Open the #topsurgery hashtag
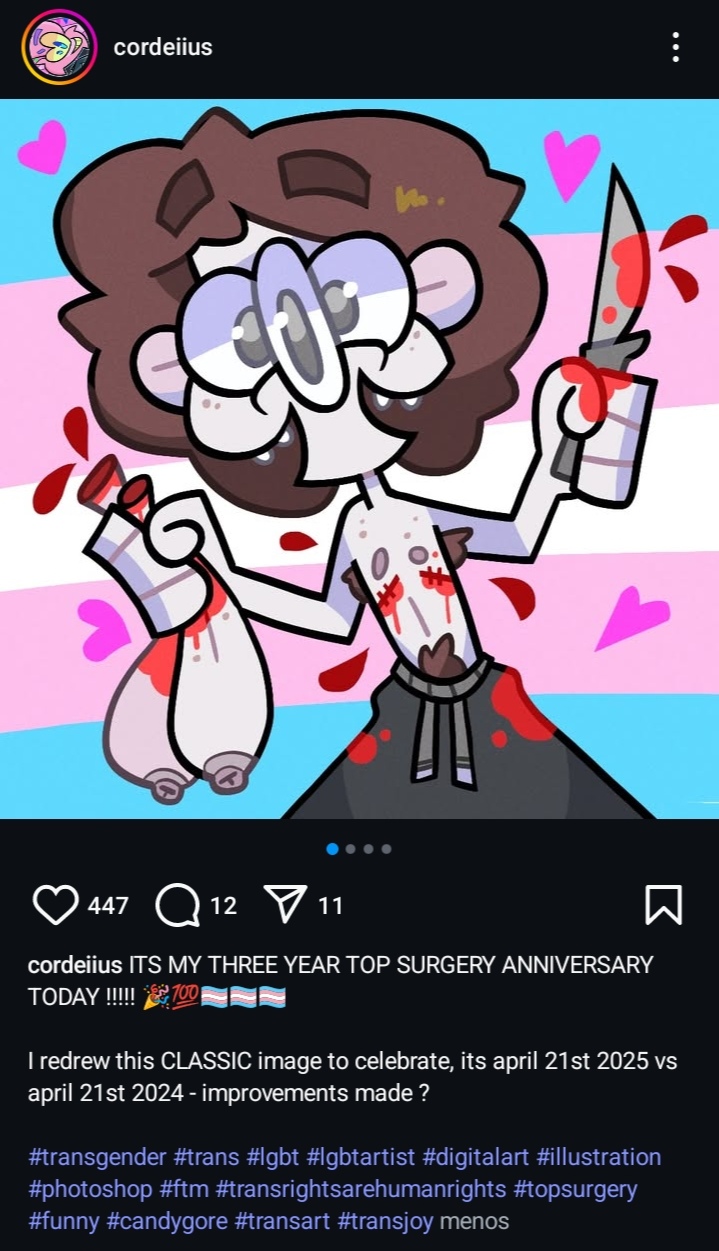719x1251 pixels. coord(575,1189)
